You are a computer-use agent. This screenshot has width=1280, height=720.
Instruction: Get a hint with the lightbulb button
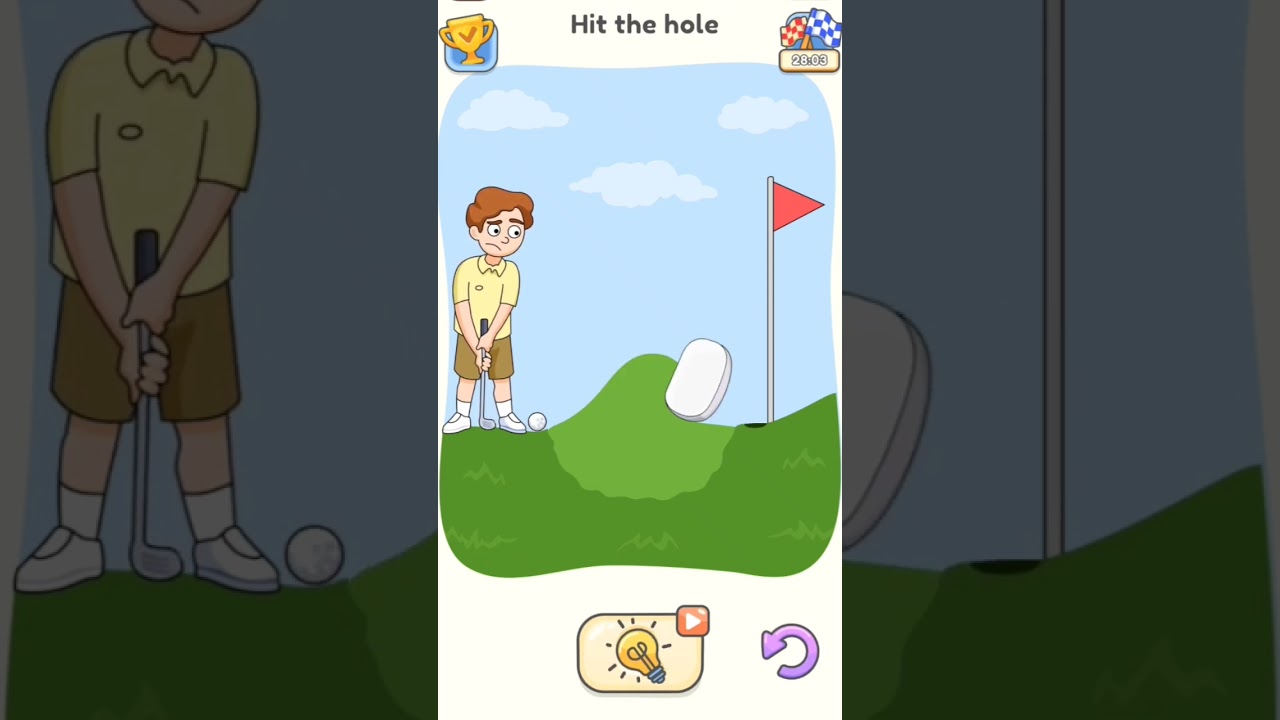coord(640,653)
